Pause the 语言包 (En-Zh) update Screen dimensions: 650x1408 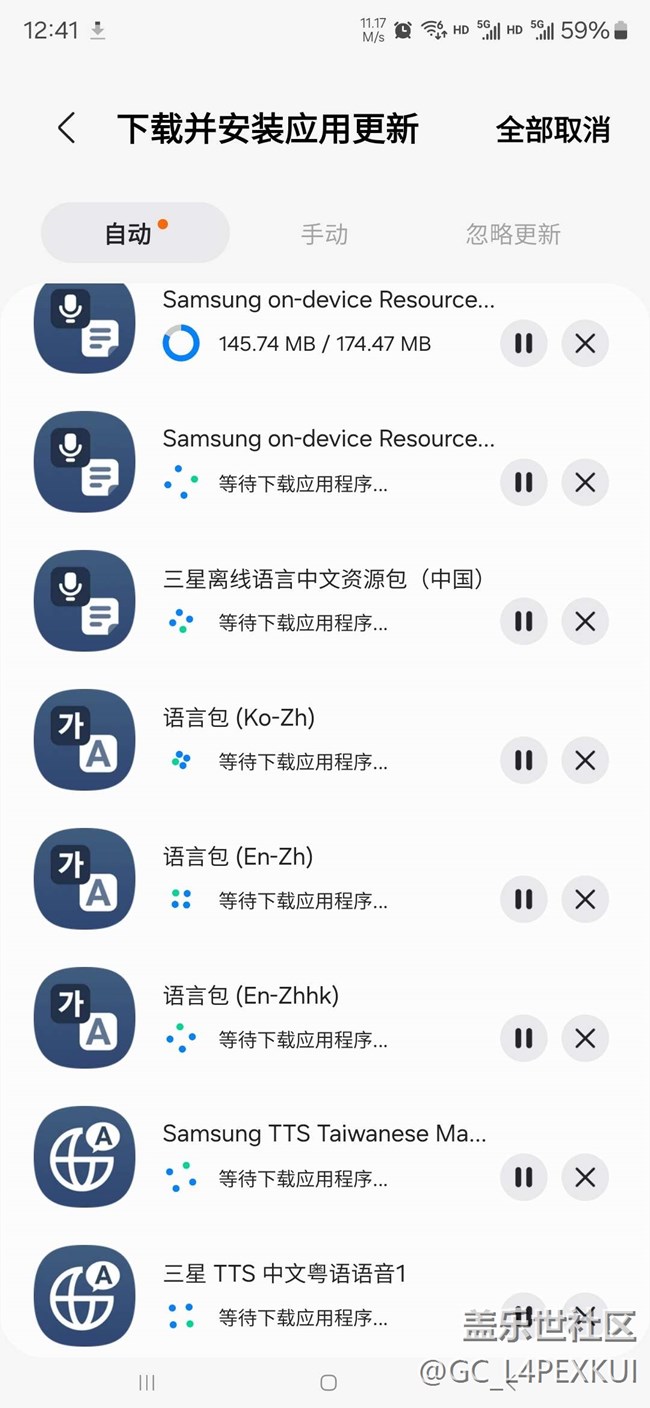click(x=523, y=900)
